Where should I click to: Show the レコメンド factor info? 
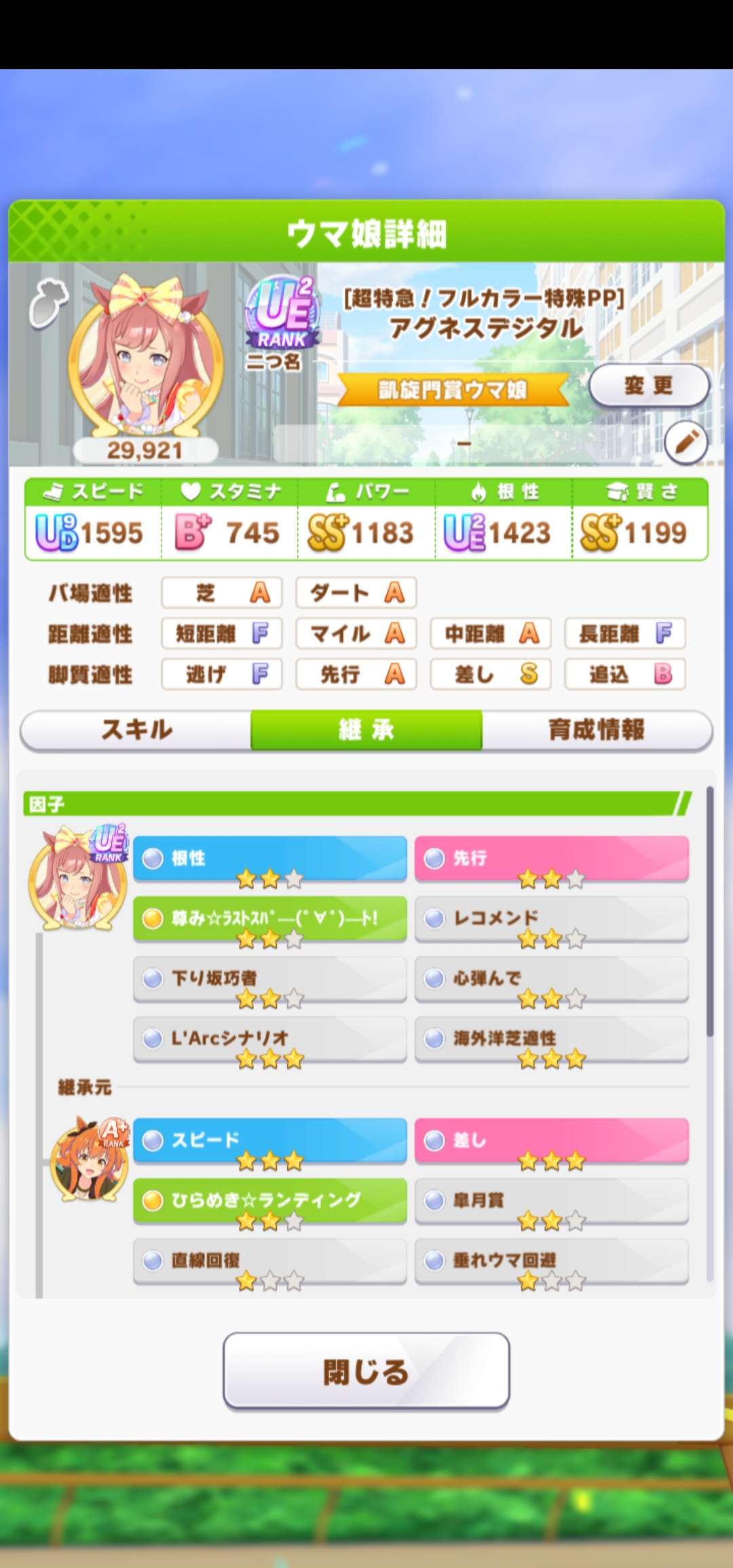(x=551, y=918)
